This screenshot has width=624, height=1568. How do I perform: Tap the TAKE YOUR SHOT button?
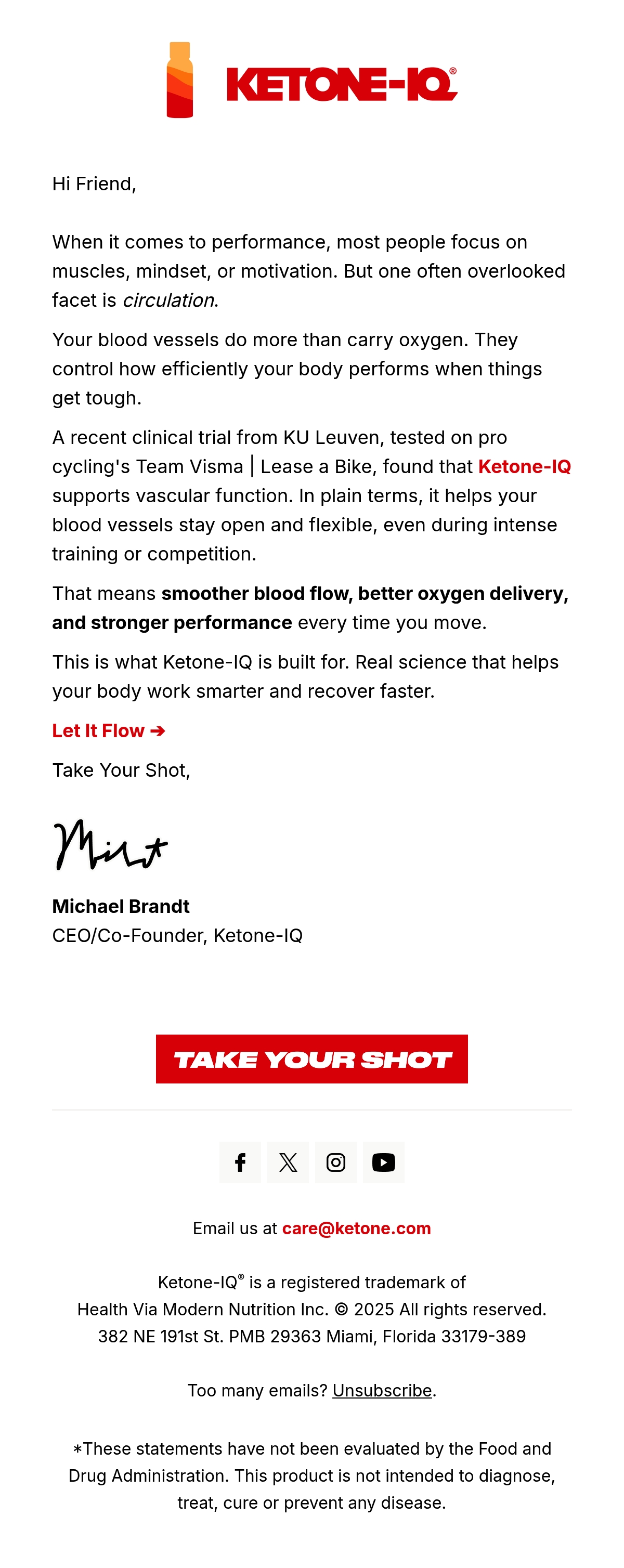point(311,1059)
